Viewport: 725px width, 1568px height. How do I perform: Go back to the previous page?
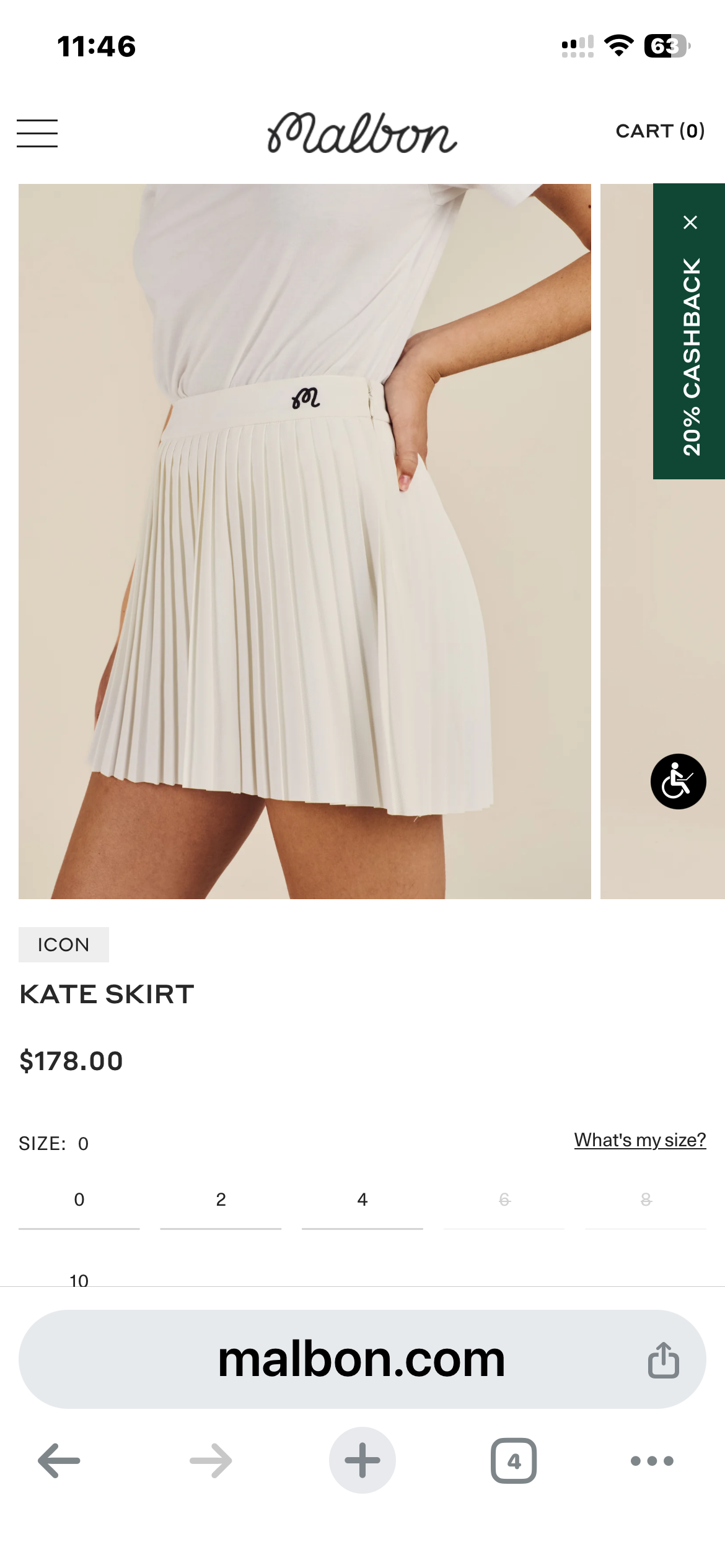[59, 1460]
